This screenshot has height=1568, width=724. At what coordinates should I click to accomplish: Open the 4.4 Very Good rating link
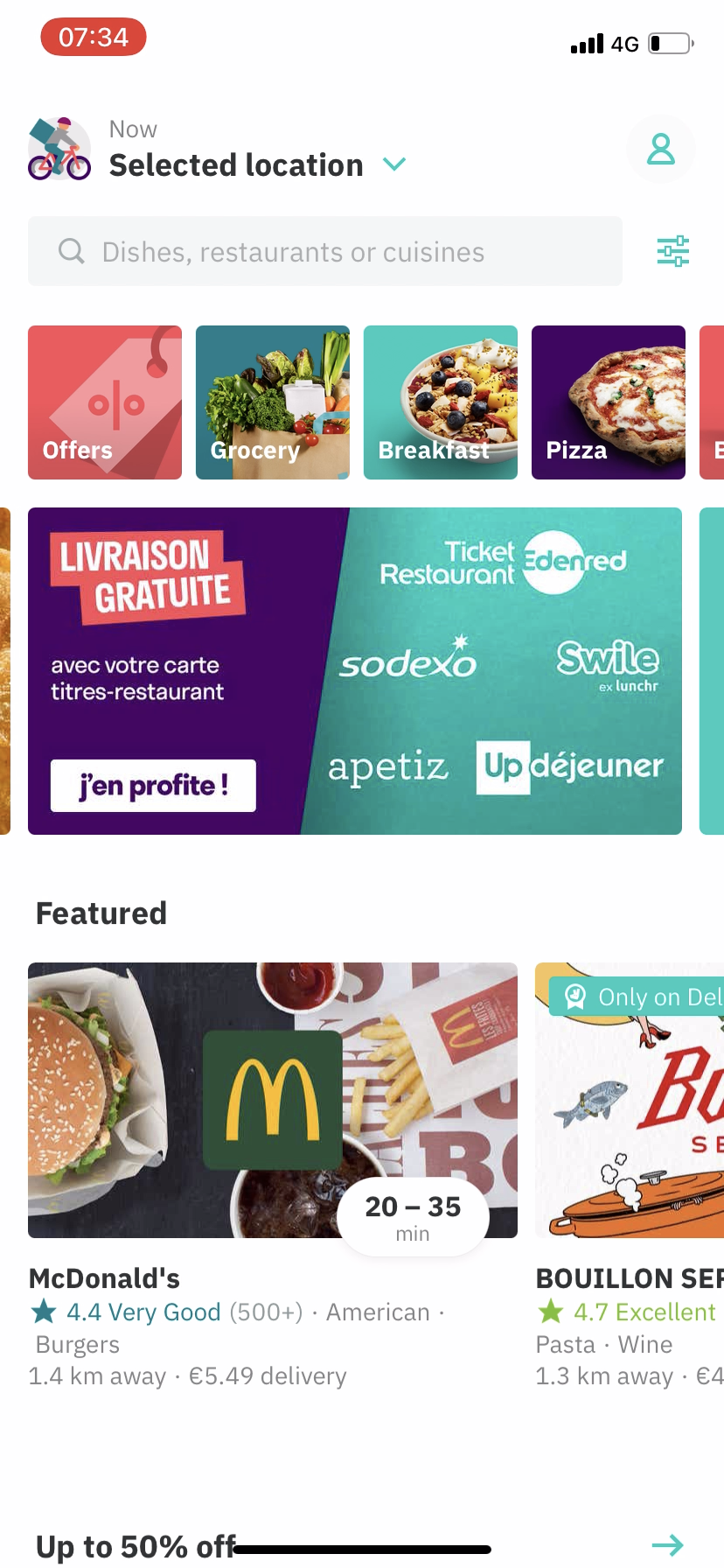coord(143,1312)
